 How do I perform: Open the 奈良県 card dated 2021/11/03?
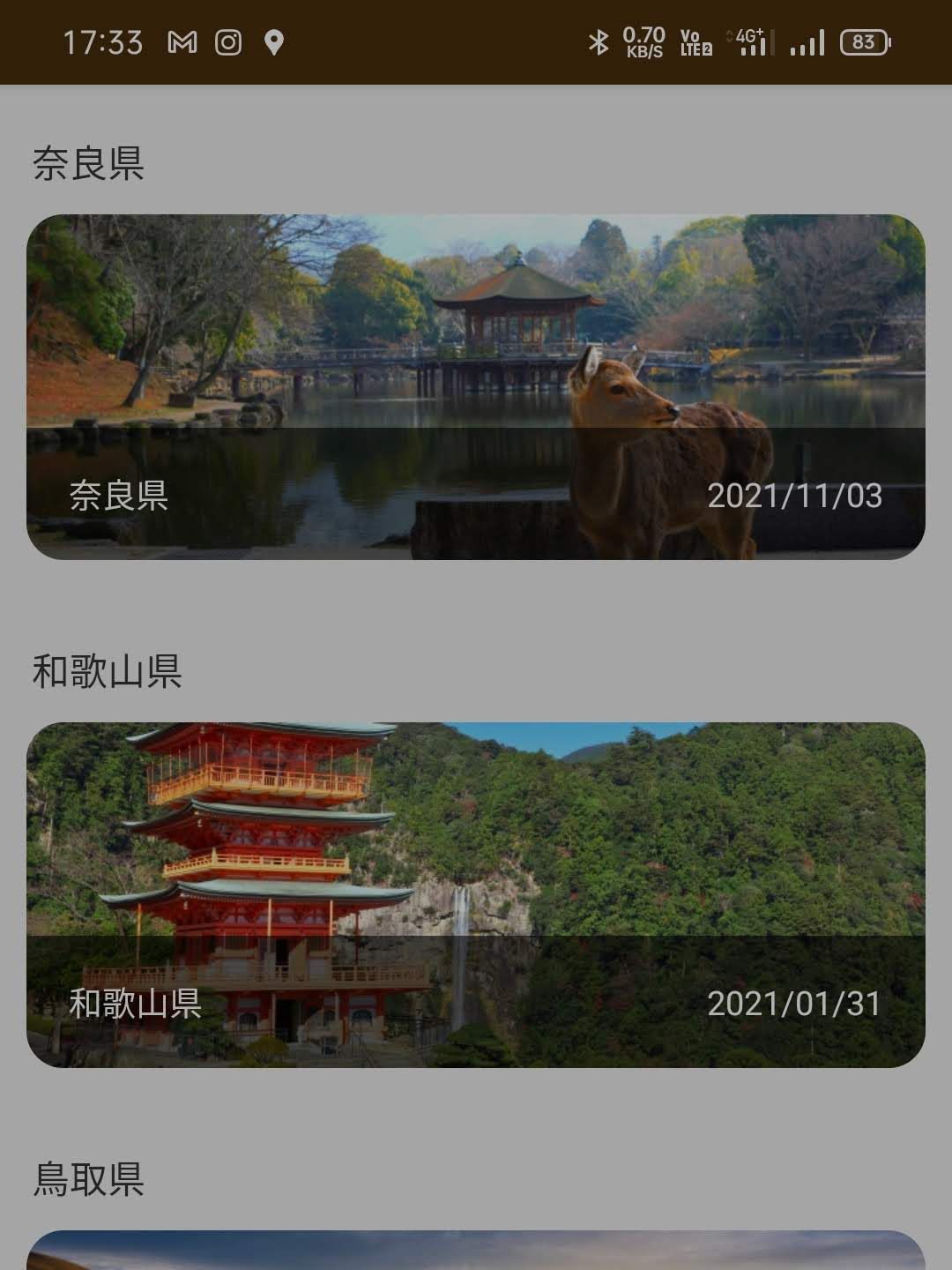pos(476,386)
